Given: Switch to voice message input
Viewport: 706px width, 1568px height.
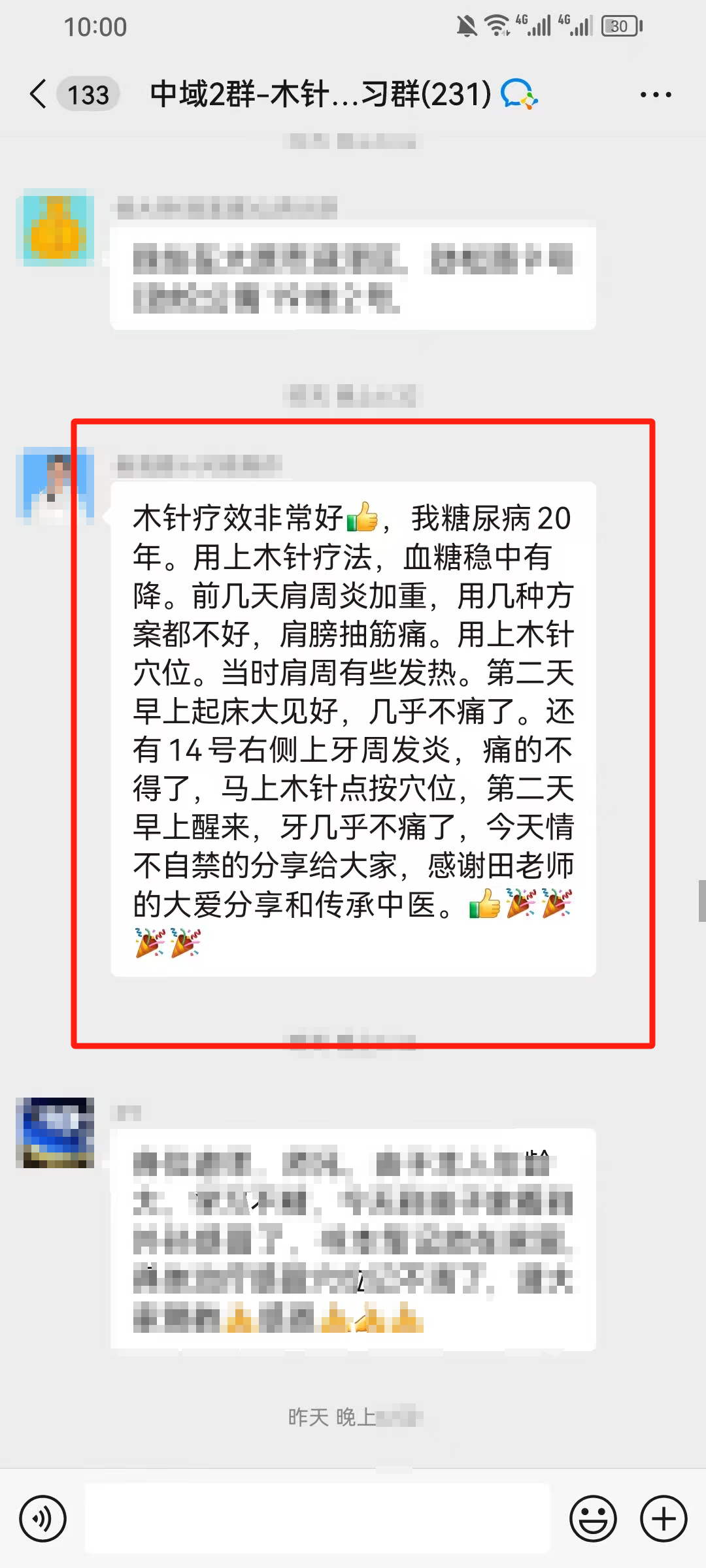Looking at the screenshot, I should click(x=43, y=1518).
